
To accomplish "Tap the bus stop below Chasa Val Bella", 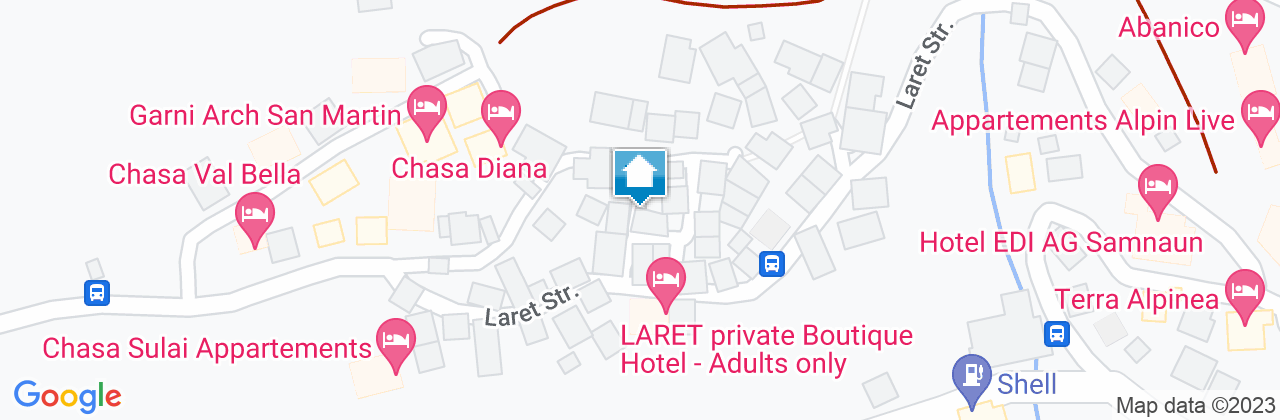I will [97, 293].
